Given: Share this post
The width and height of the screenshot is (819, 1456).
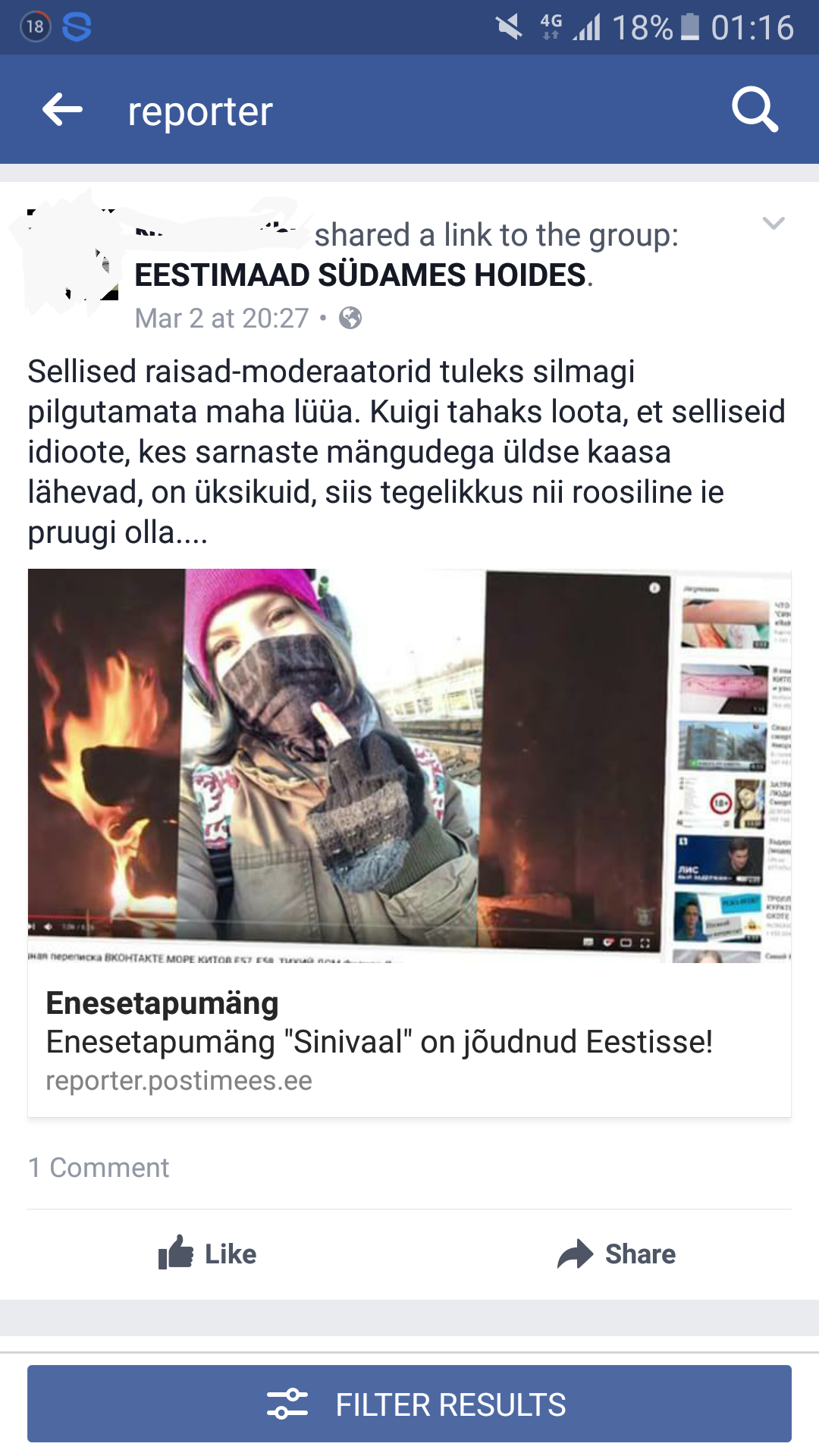Looking at the screenshot, I should click(616, 1254).
